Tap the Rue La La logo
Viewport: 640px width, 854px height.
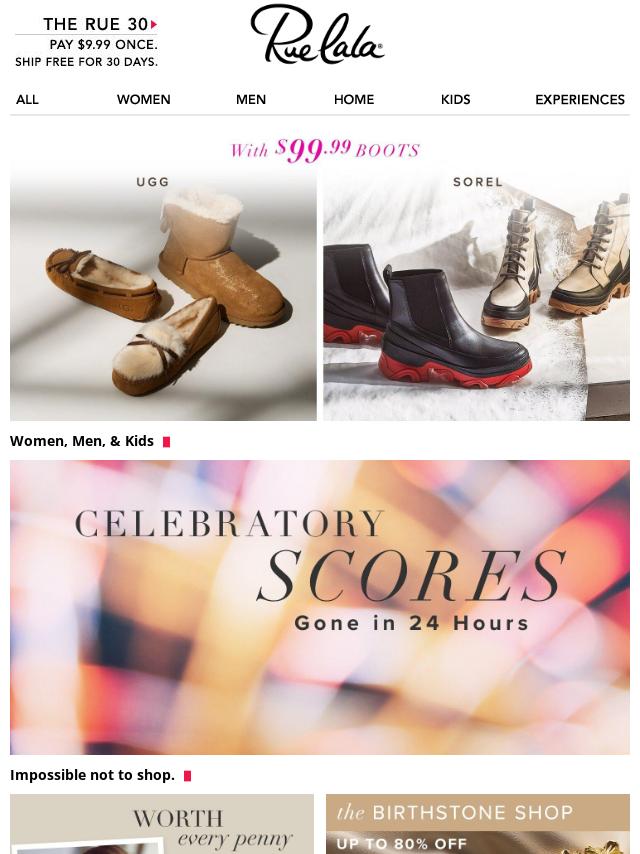(x=318, y=36)
